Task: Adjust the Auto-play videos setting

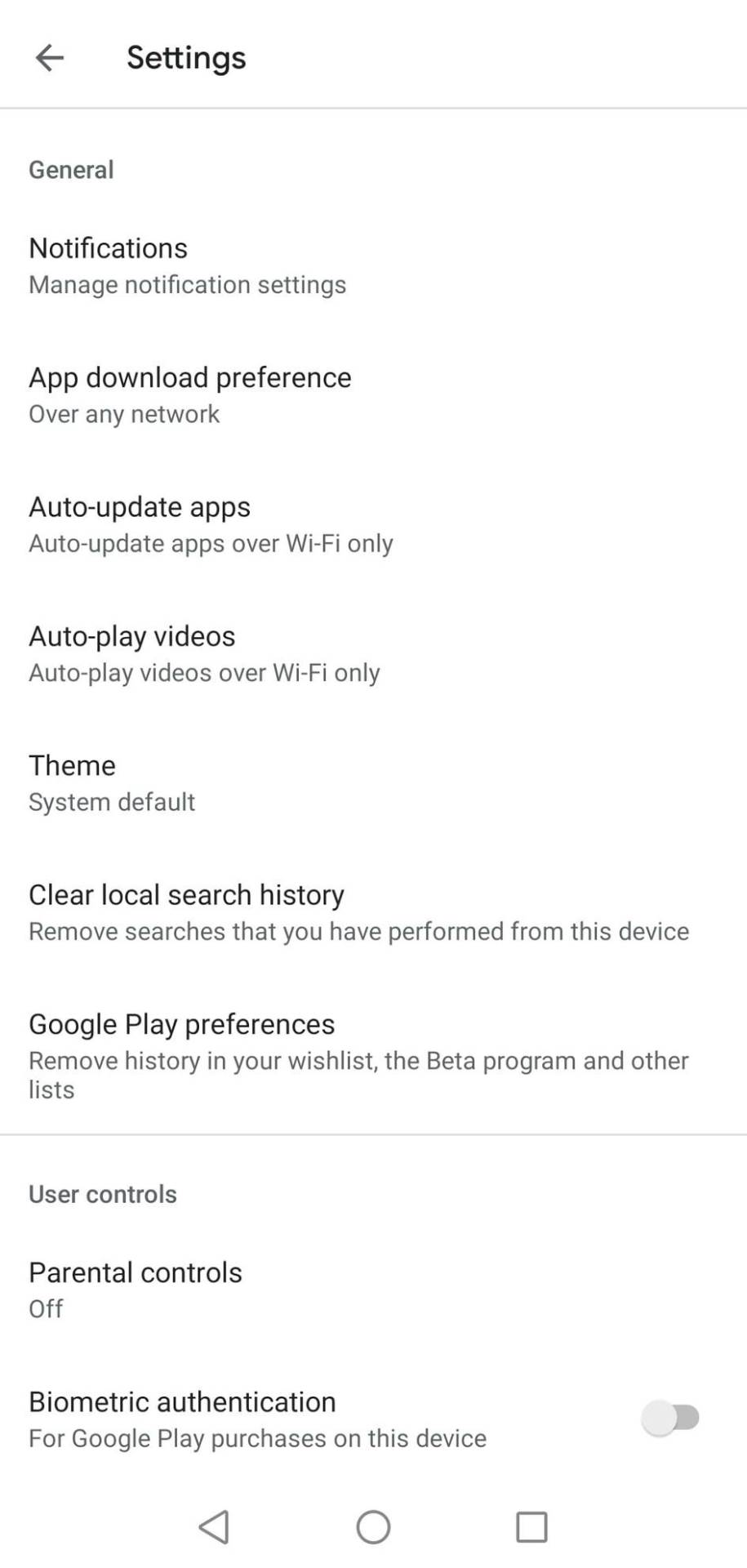Action: tap(131, 636)
